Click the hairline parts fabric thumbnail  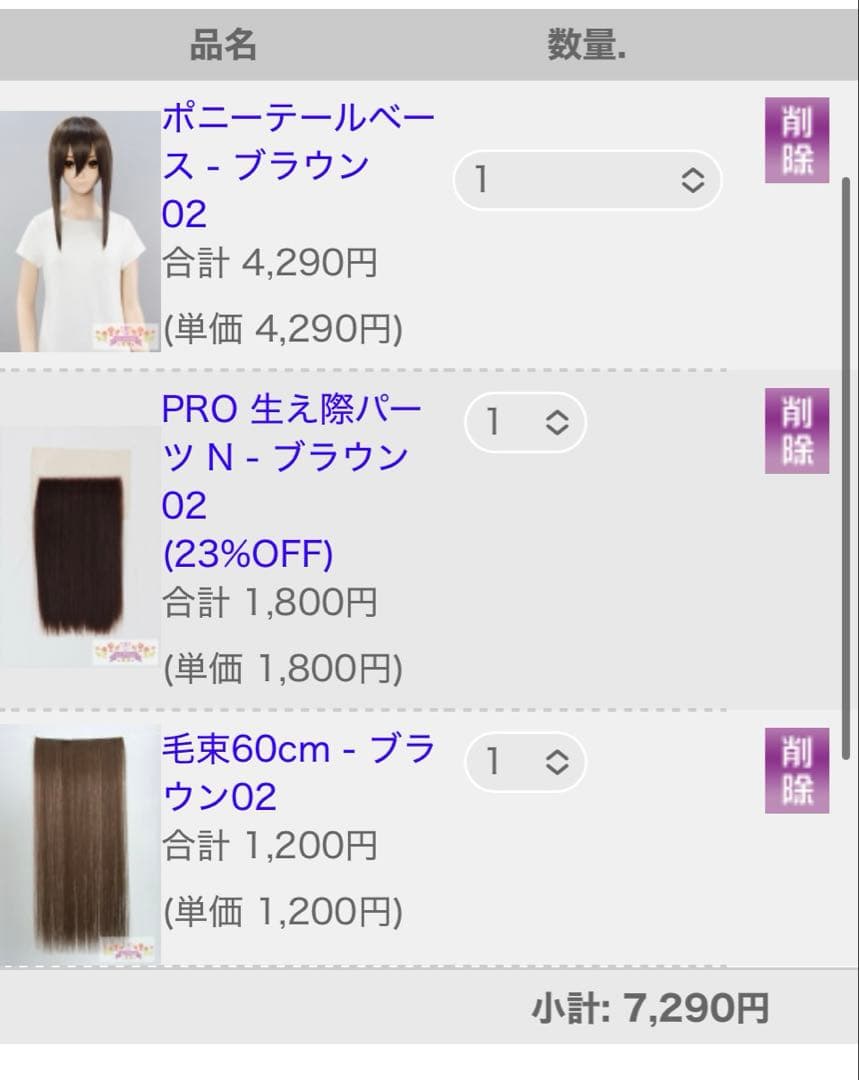tap(78, 545)
